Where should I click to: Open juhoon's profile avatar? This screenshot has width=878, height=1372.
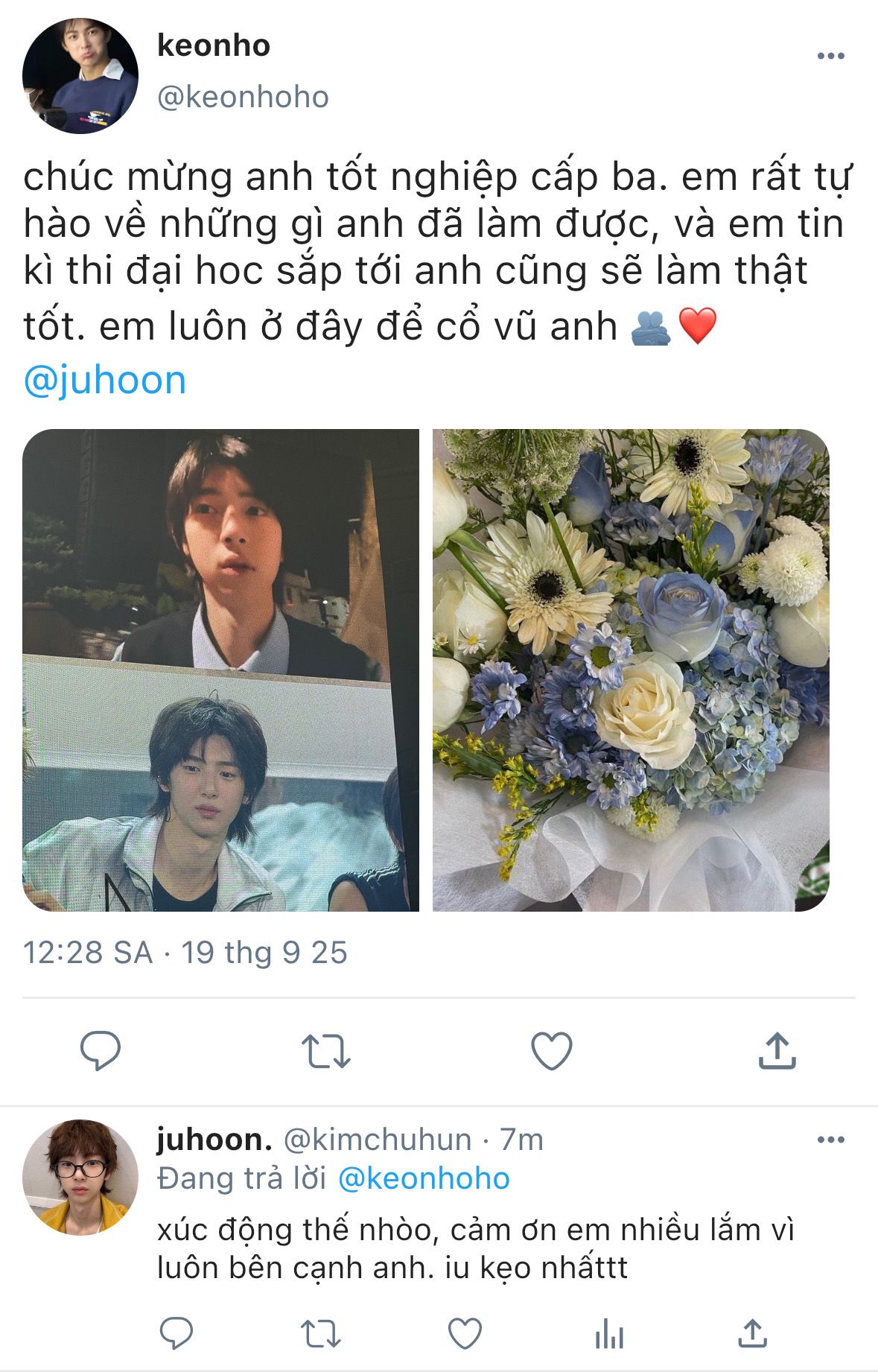80,1177
